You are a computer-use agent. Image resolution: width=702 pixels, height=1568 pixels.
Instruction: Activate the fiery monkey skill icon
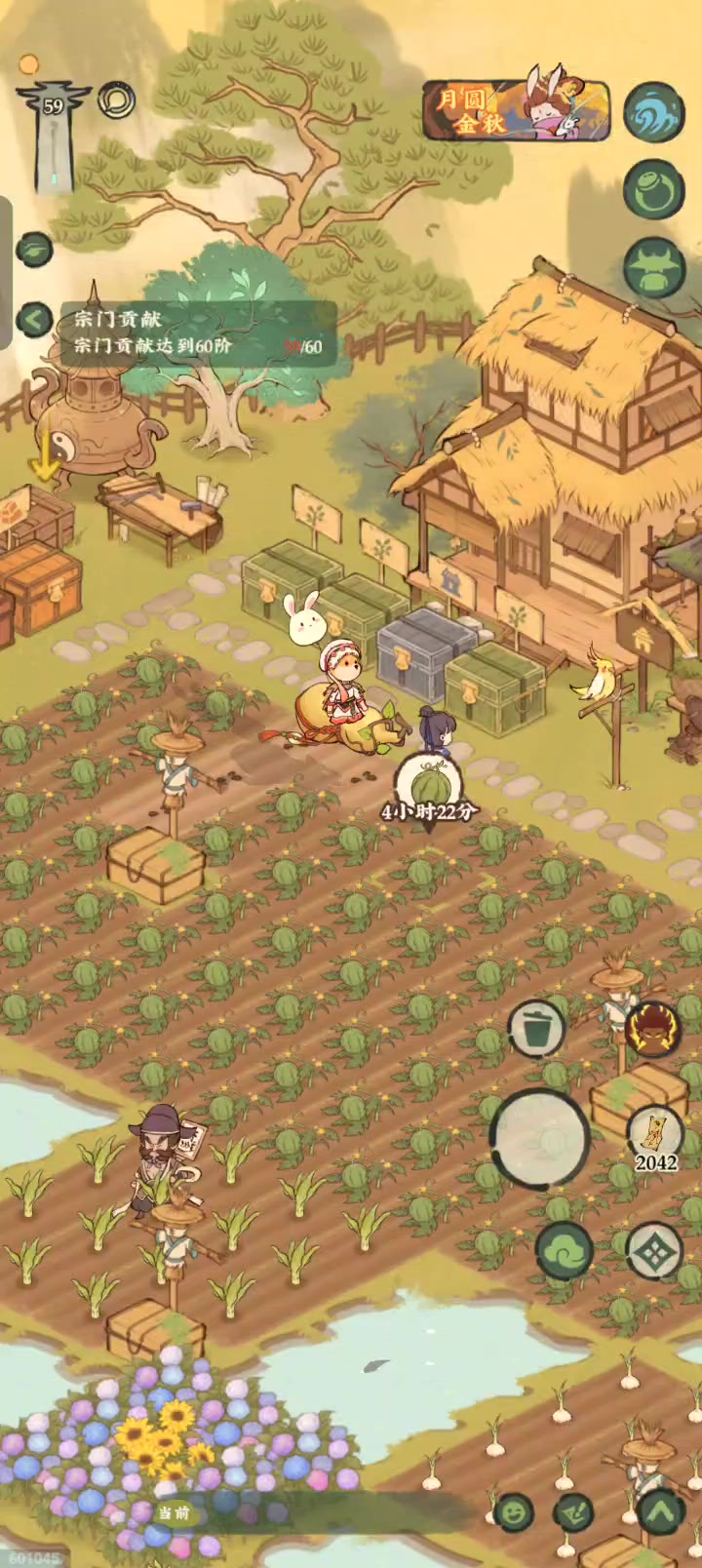coord(651,1031)
